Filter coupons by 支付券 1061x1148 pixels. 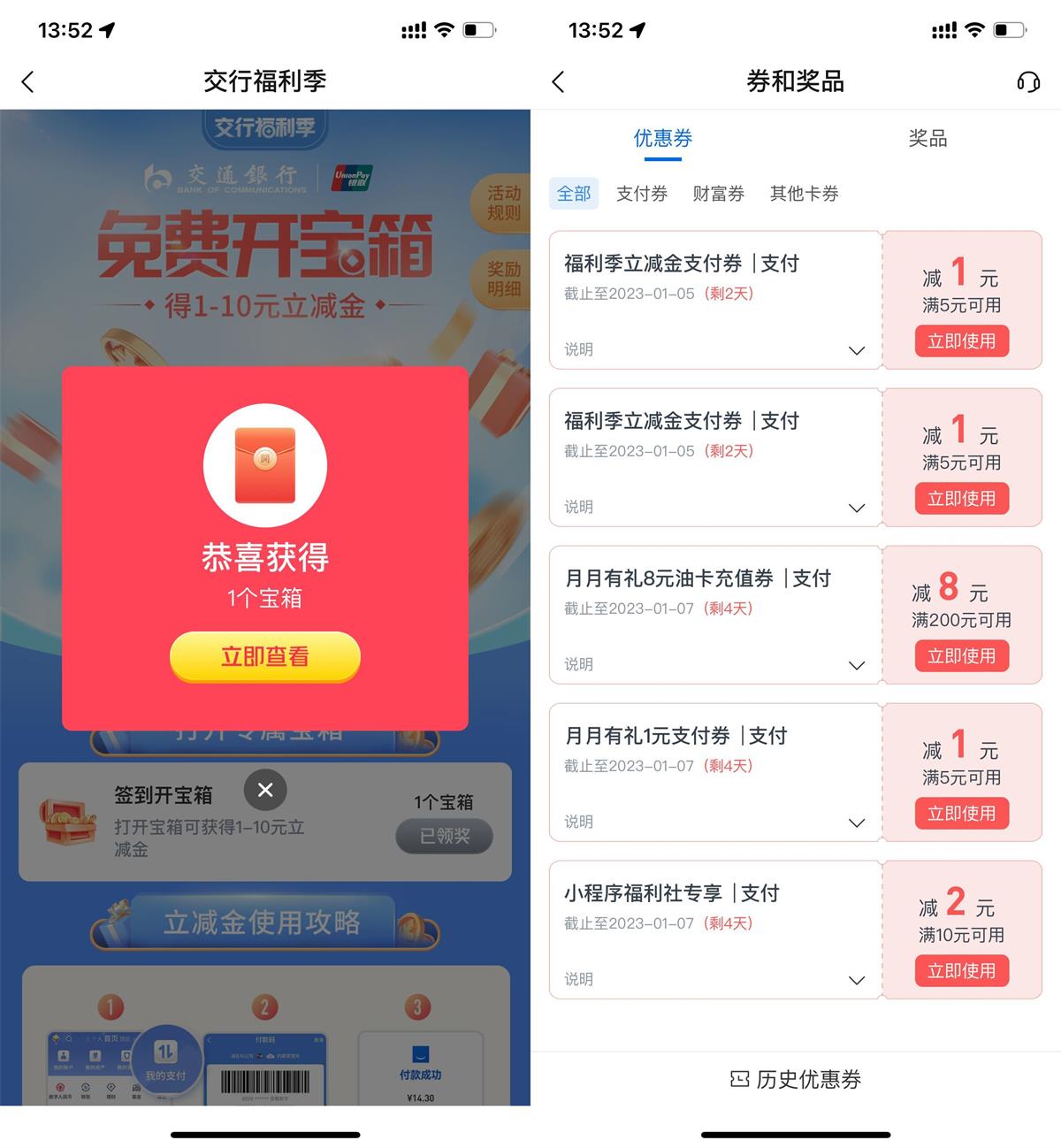(x=641, y=194)
